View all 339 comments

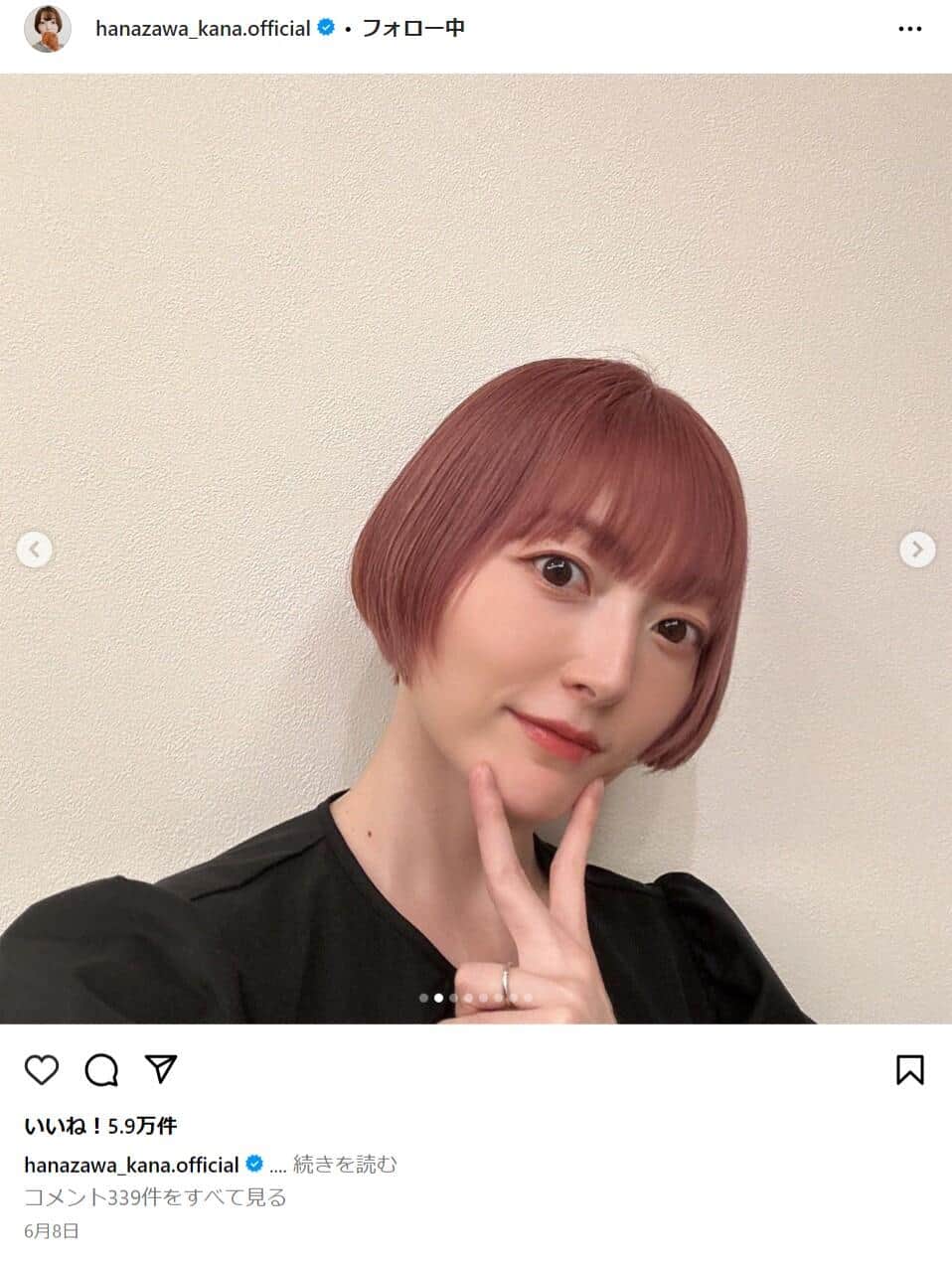(155, 1197)
